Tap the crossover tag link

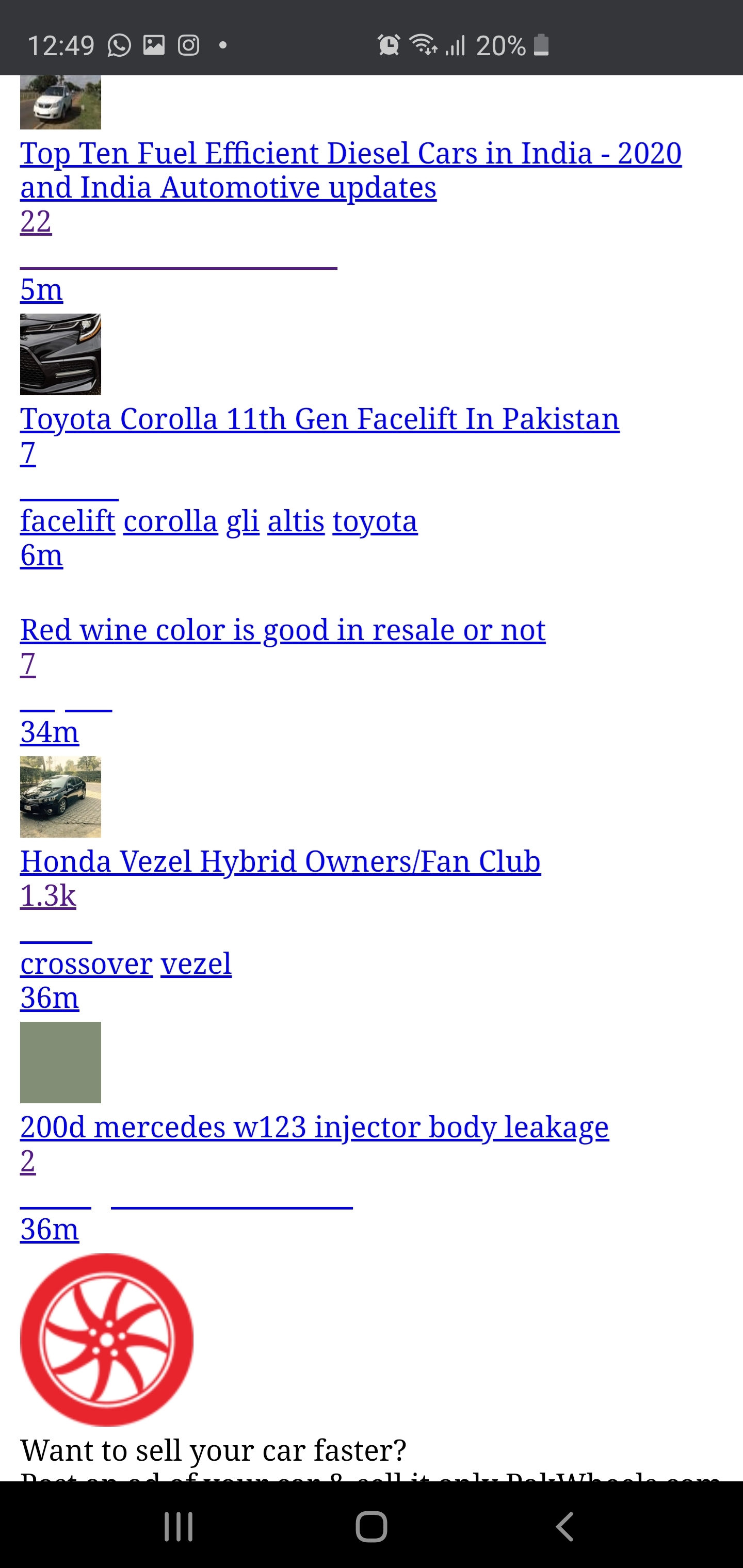click(x=87, y=963)
